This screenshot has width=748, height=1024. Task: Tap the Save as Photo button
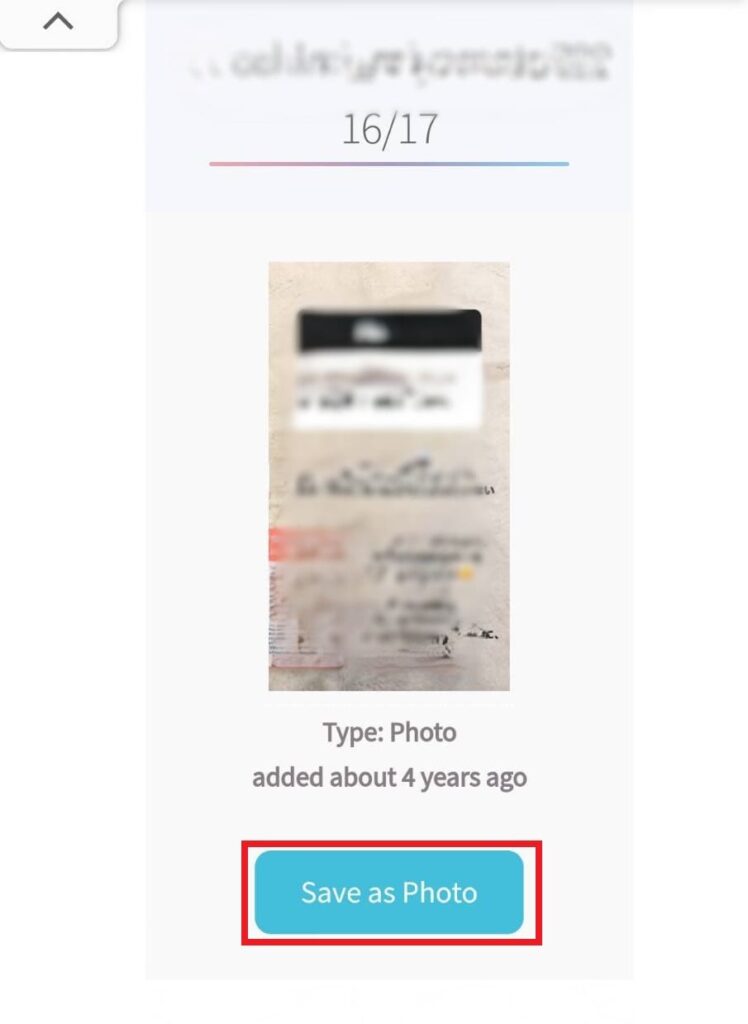pyautogui.click(x=389, y=893)
